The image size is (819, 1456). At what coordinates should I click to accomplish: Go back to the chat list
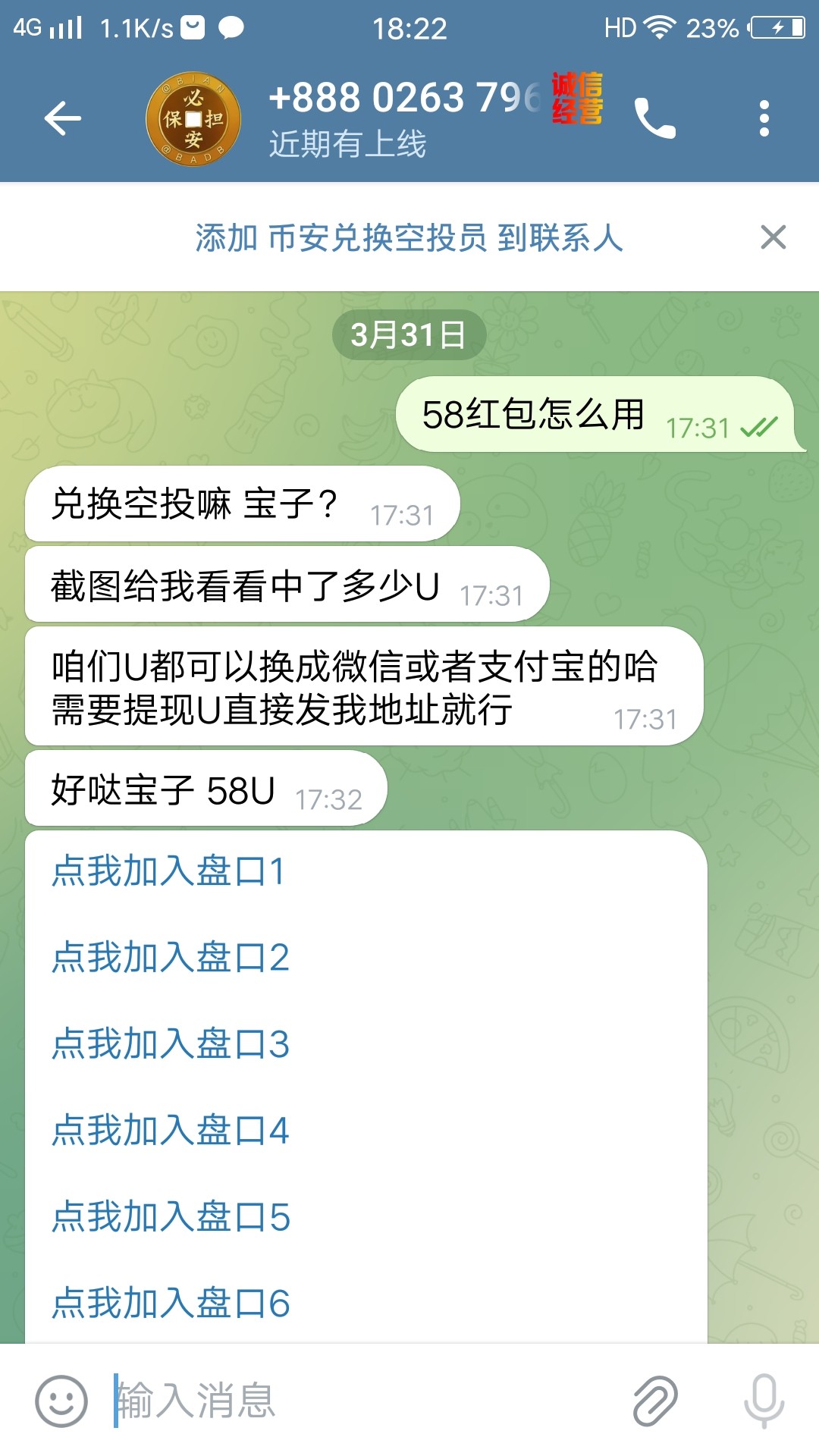pos(62,118)
